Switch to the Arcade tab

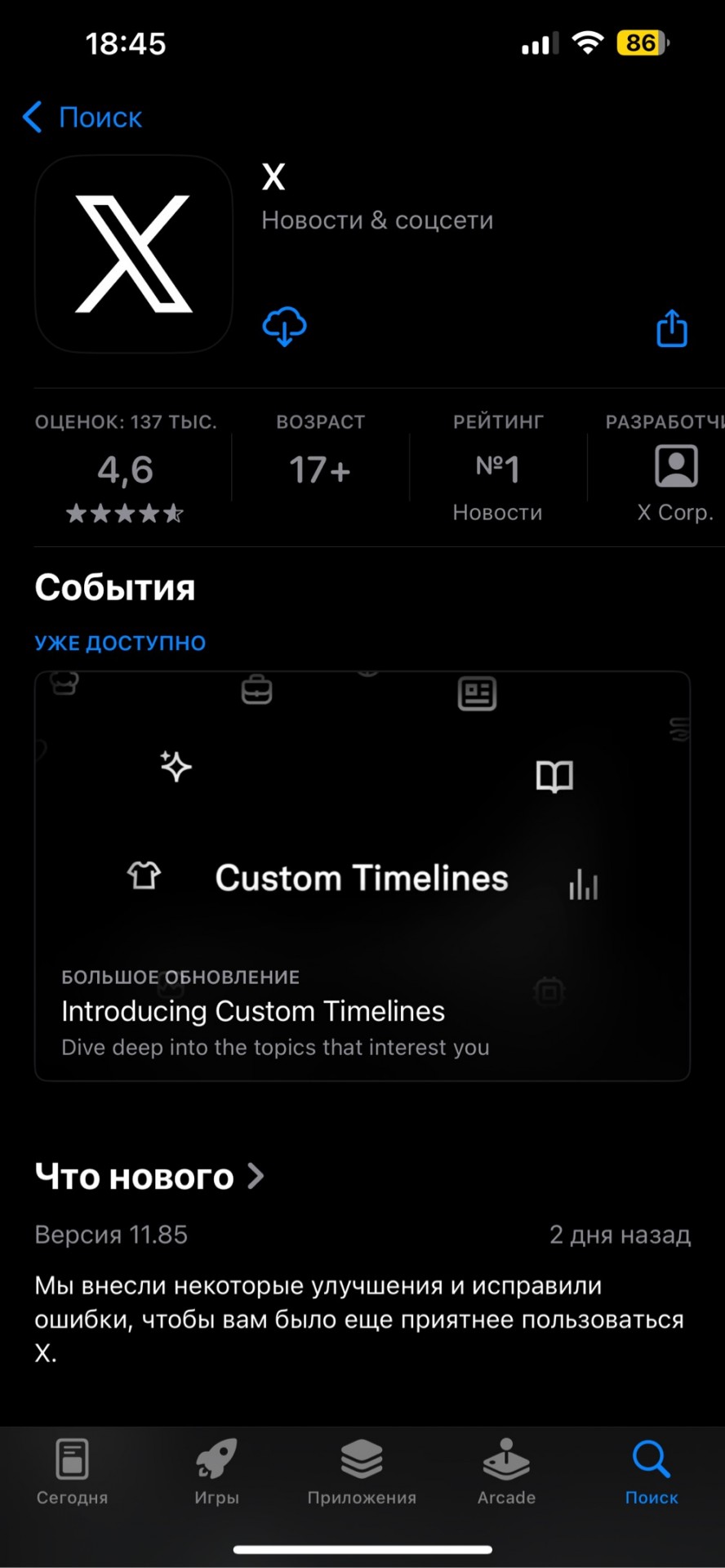(x=506, y=1472)
